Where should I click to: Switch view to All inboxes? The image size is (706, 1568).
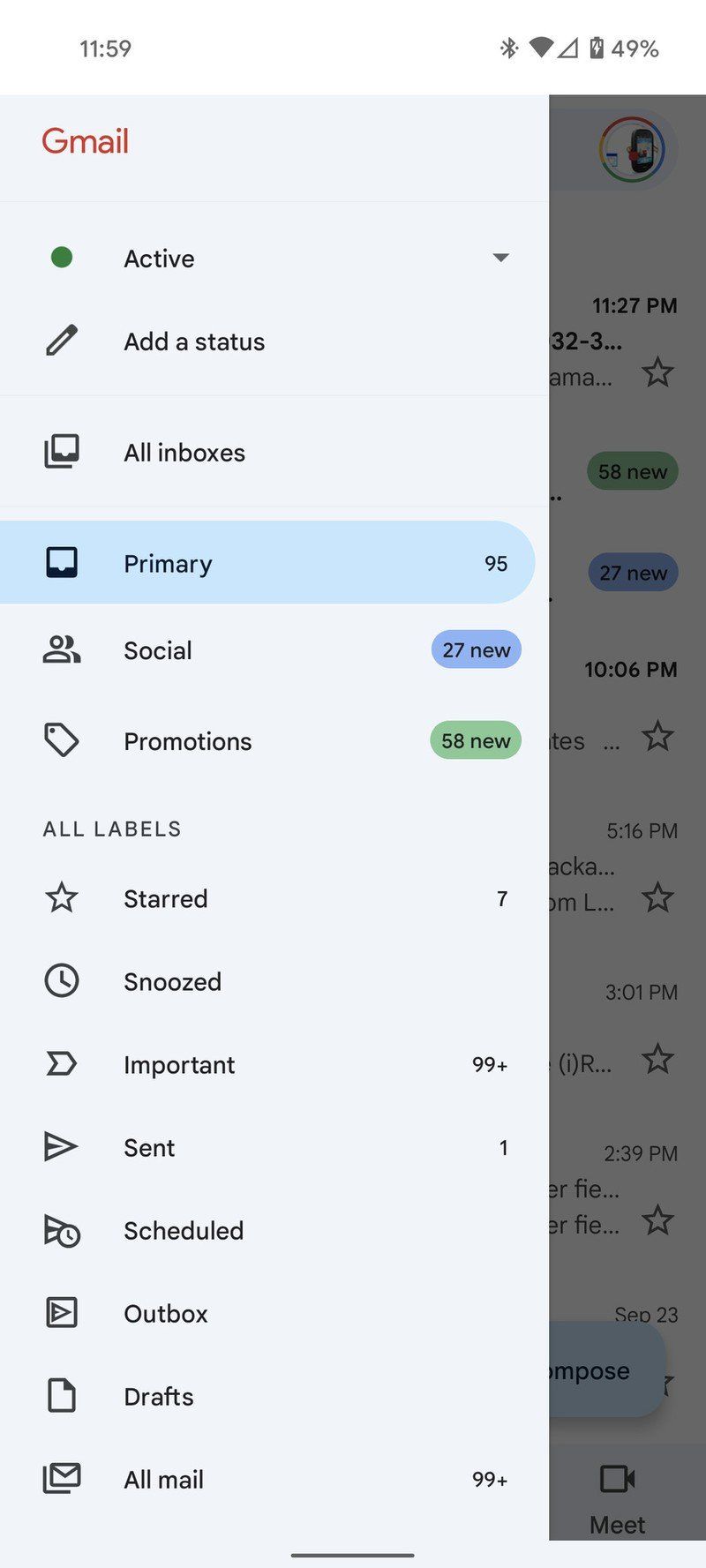pyautogui.click(x=184, y=452)
